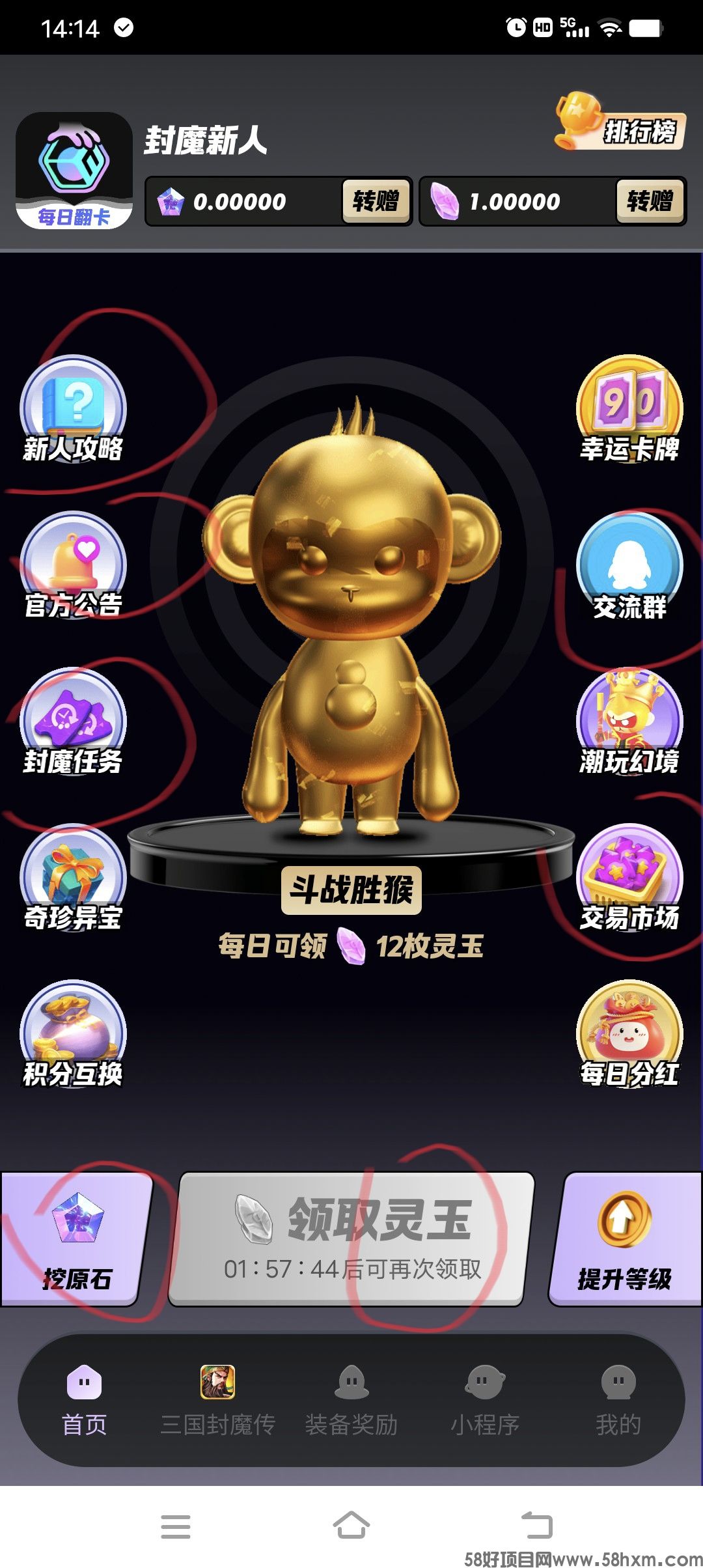This screenshot has width=703, height=1568.
Task: Tap 提升等级 to level up
Action: (625, 1239)
